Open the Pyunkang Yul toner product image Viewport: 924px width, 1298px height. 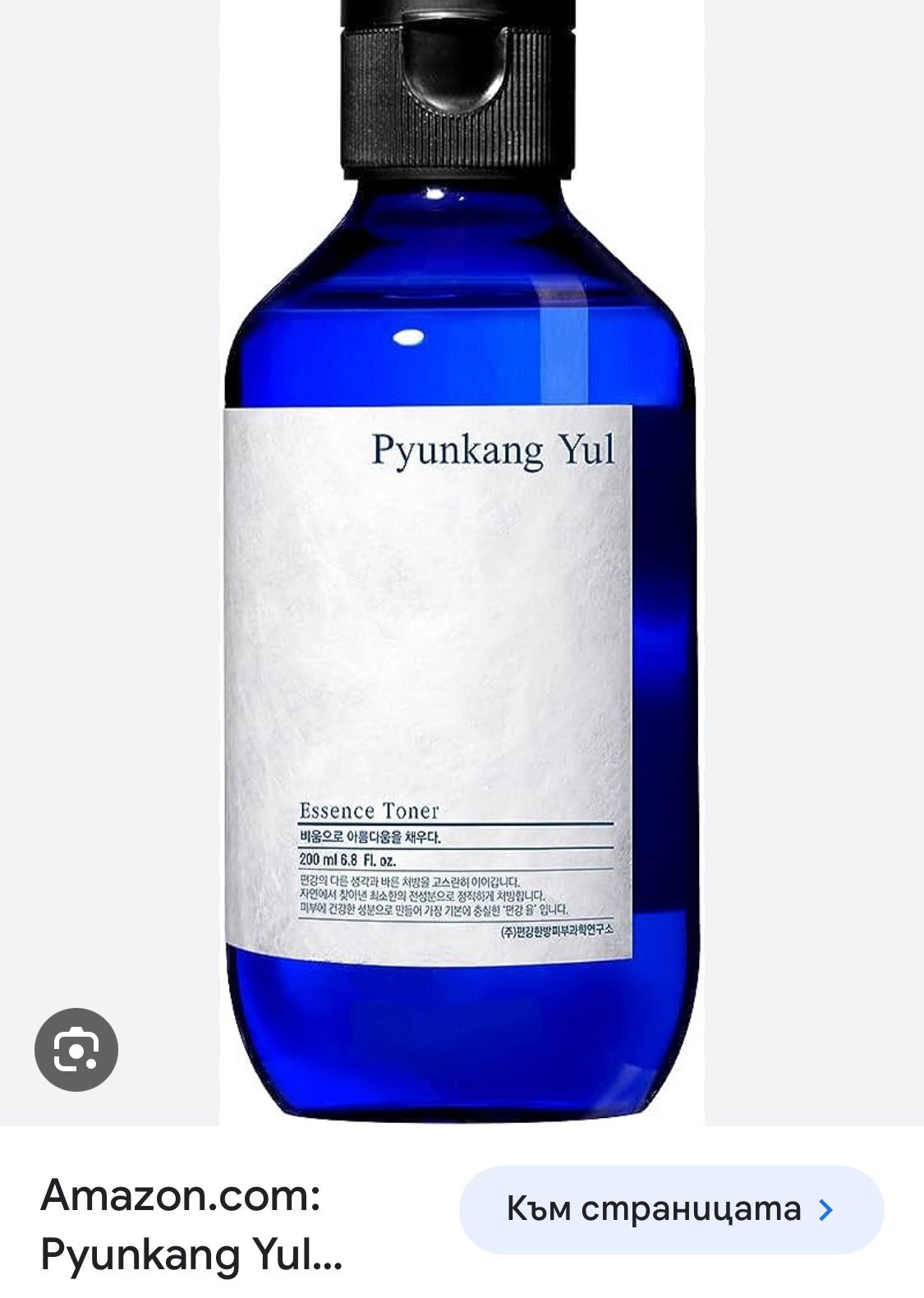[x=461, y=575]
